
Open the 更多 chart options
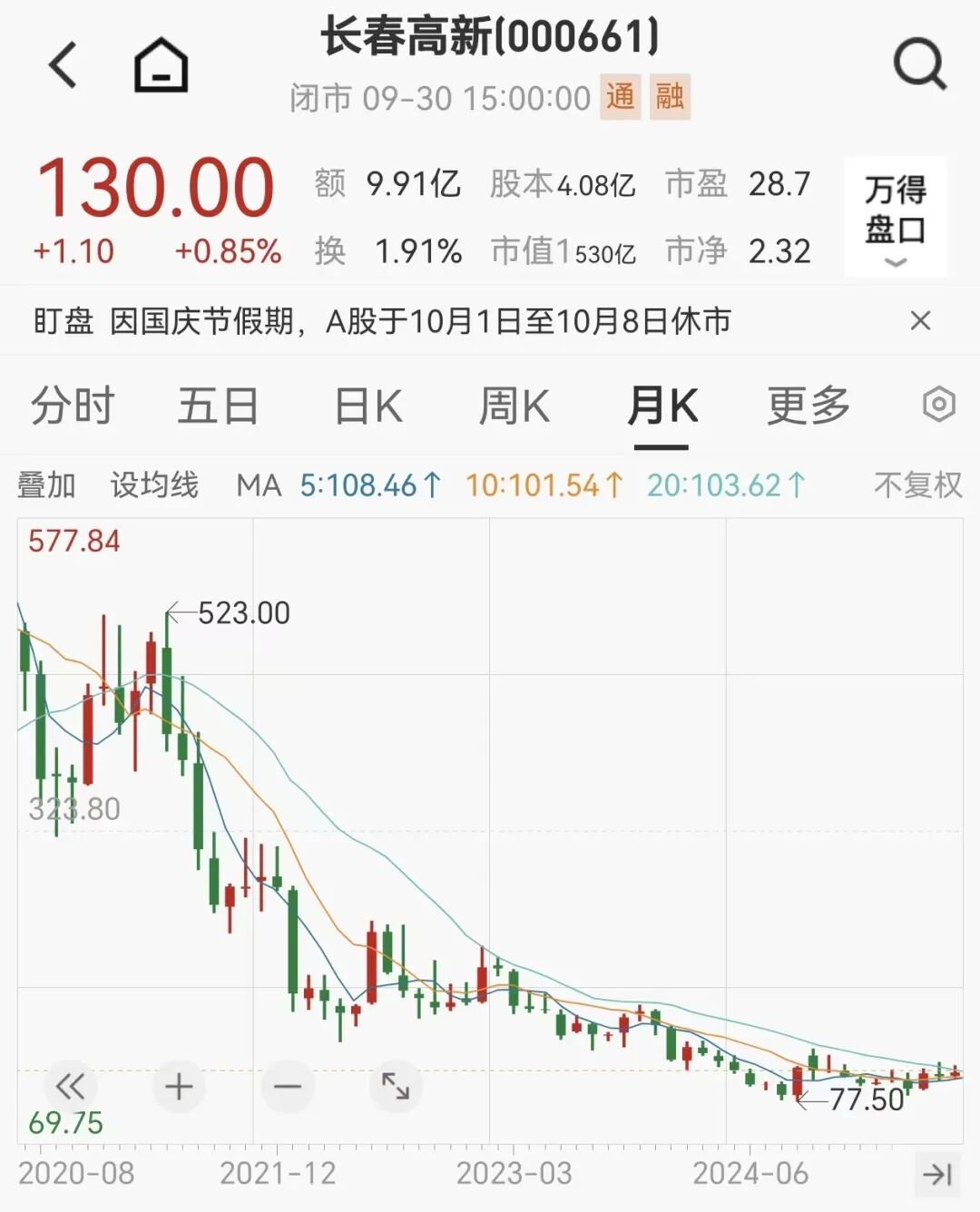[808, 406]
